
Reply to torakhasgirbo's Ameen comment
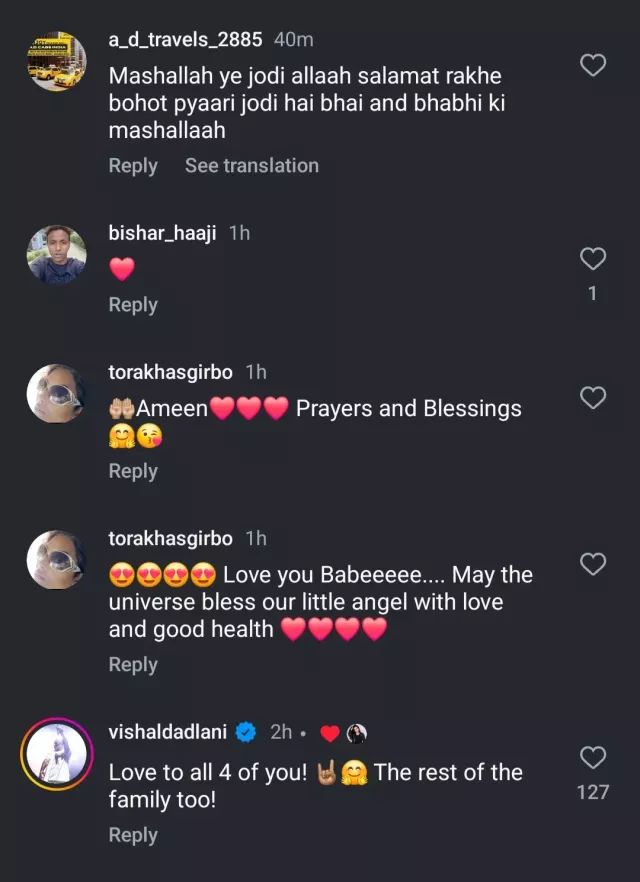click(x=133, y=471)
